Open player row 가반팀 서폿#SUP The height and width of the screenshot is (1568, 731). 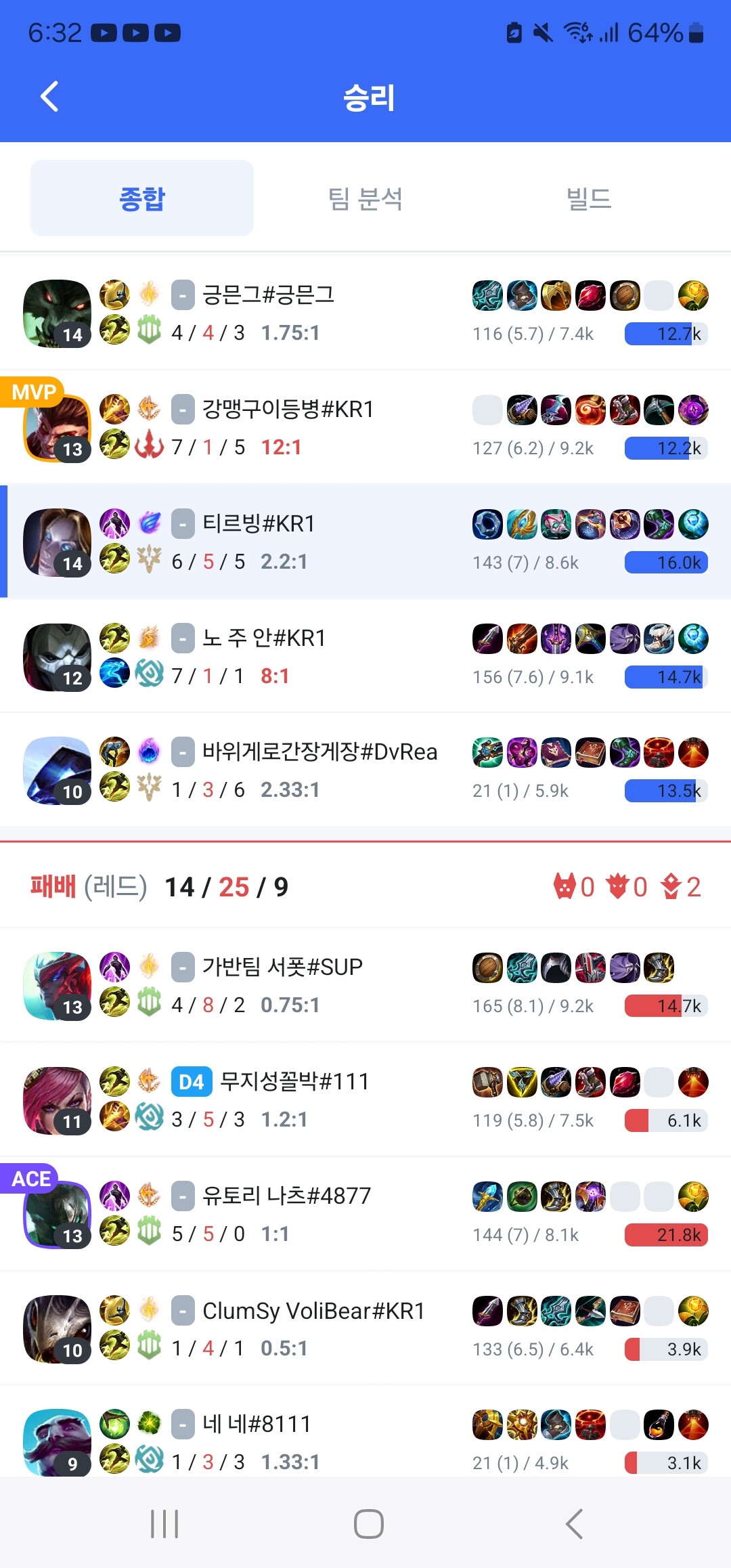[282, 967]
